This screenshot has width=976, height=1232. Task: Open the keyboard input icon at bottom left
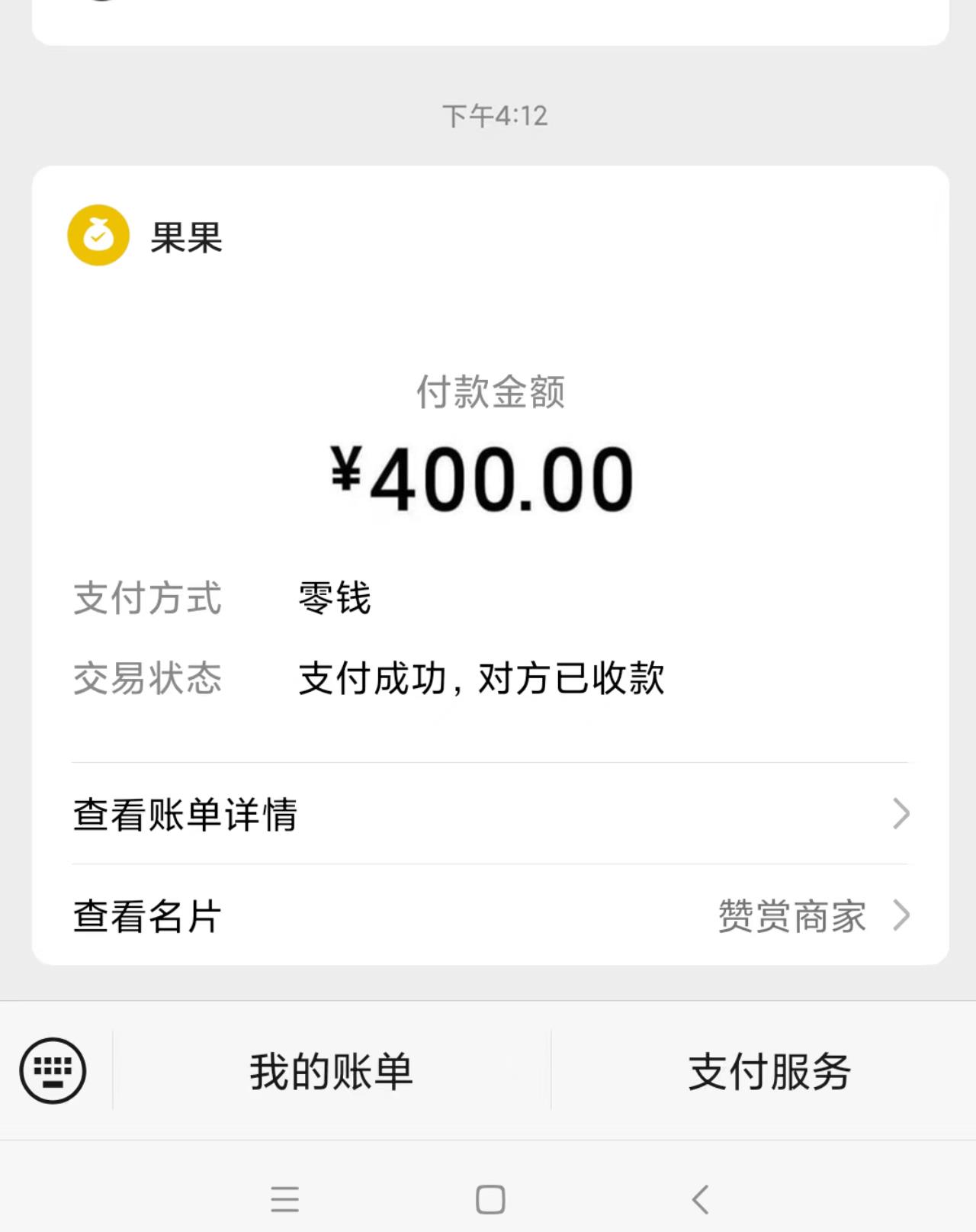[x=50, y=1071]
